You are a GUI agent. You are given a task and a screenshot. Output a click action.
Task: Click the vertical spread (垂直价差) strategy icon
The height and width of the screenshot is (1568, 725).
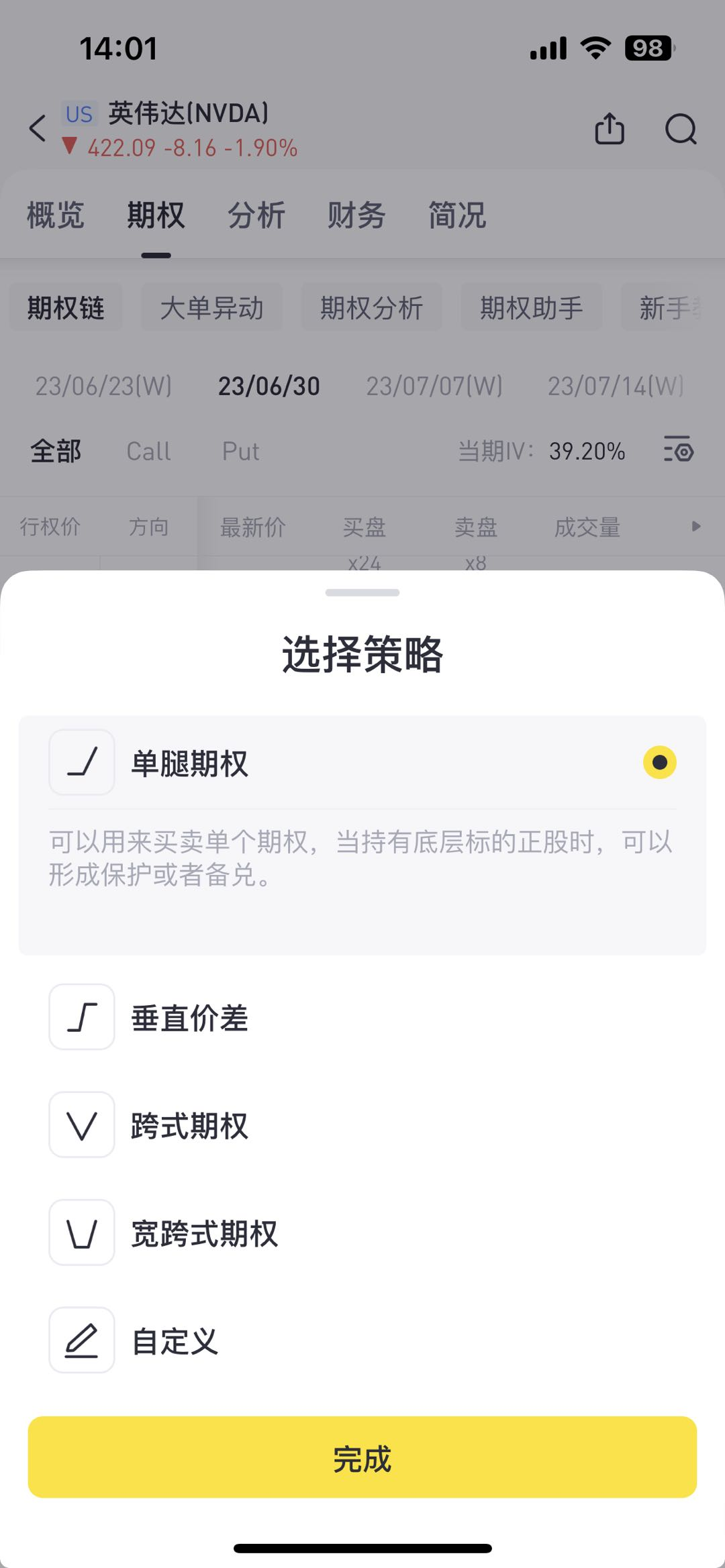[x=81, y=1017]
